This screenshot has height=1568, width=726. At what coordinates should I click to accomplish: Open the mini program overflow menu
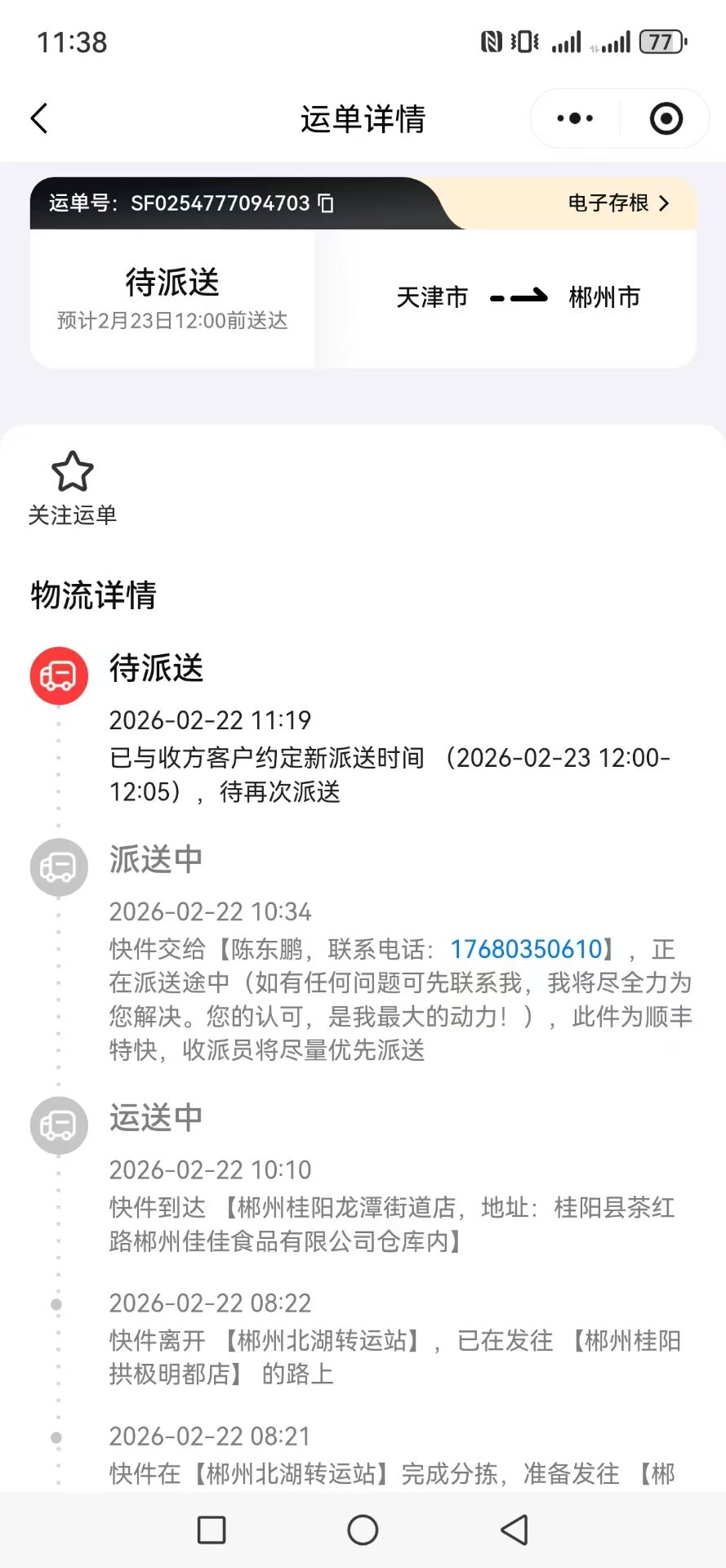click(575, 118)
